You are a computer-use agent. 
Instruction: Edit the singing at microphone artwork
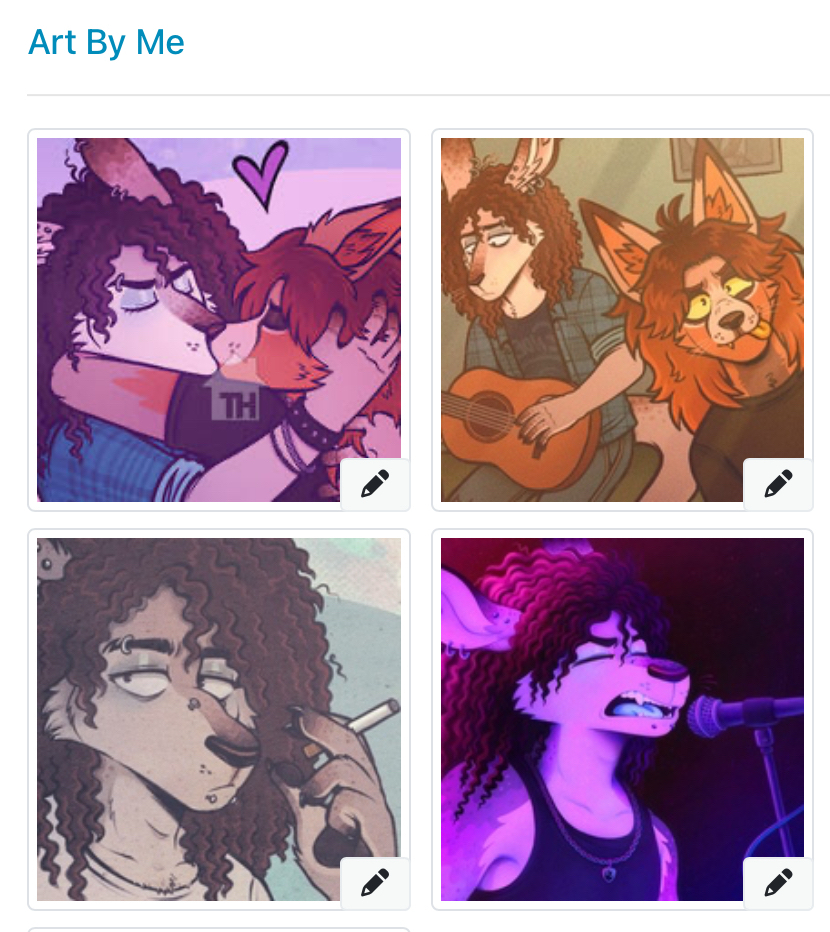pos(778,883)
